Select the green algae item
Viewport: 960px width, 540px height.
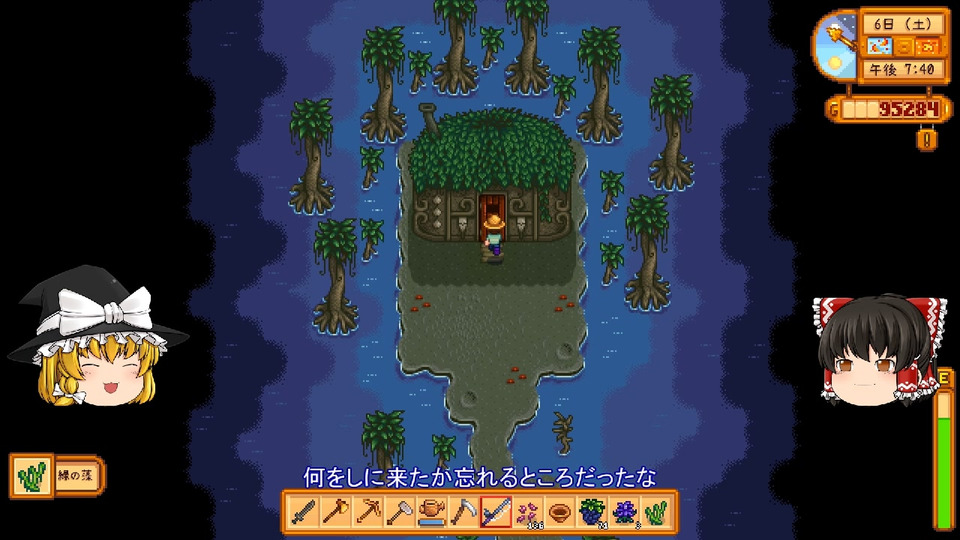656,512
